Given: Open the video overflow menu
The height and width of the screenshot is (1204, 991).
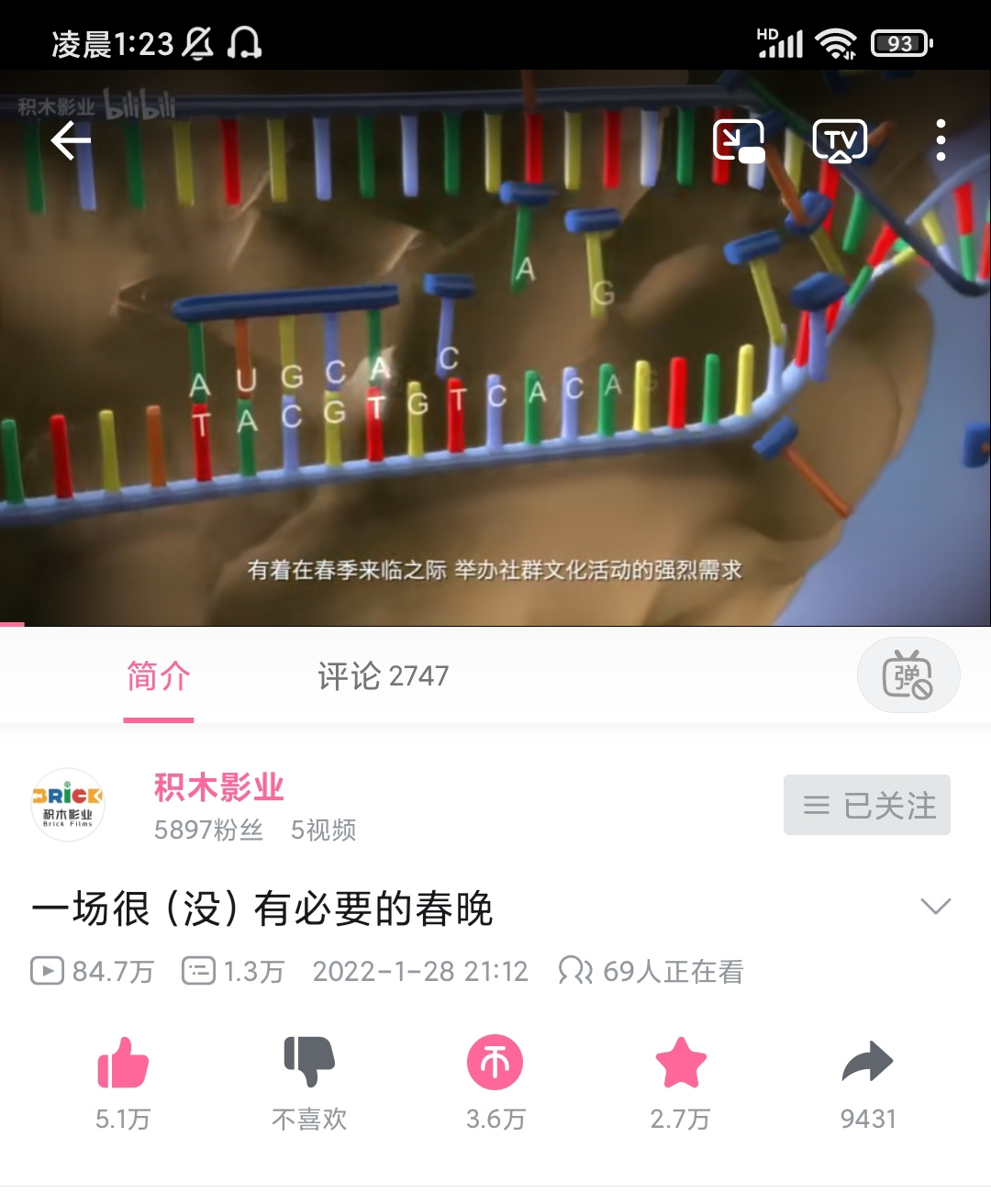Looking at the screenshot, I should [x=941, y=141].
